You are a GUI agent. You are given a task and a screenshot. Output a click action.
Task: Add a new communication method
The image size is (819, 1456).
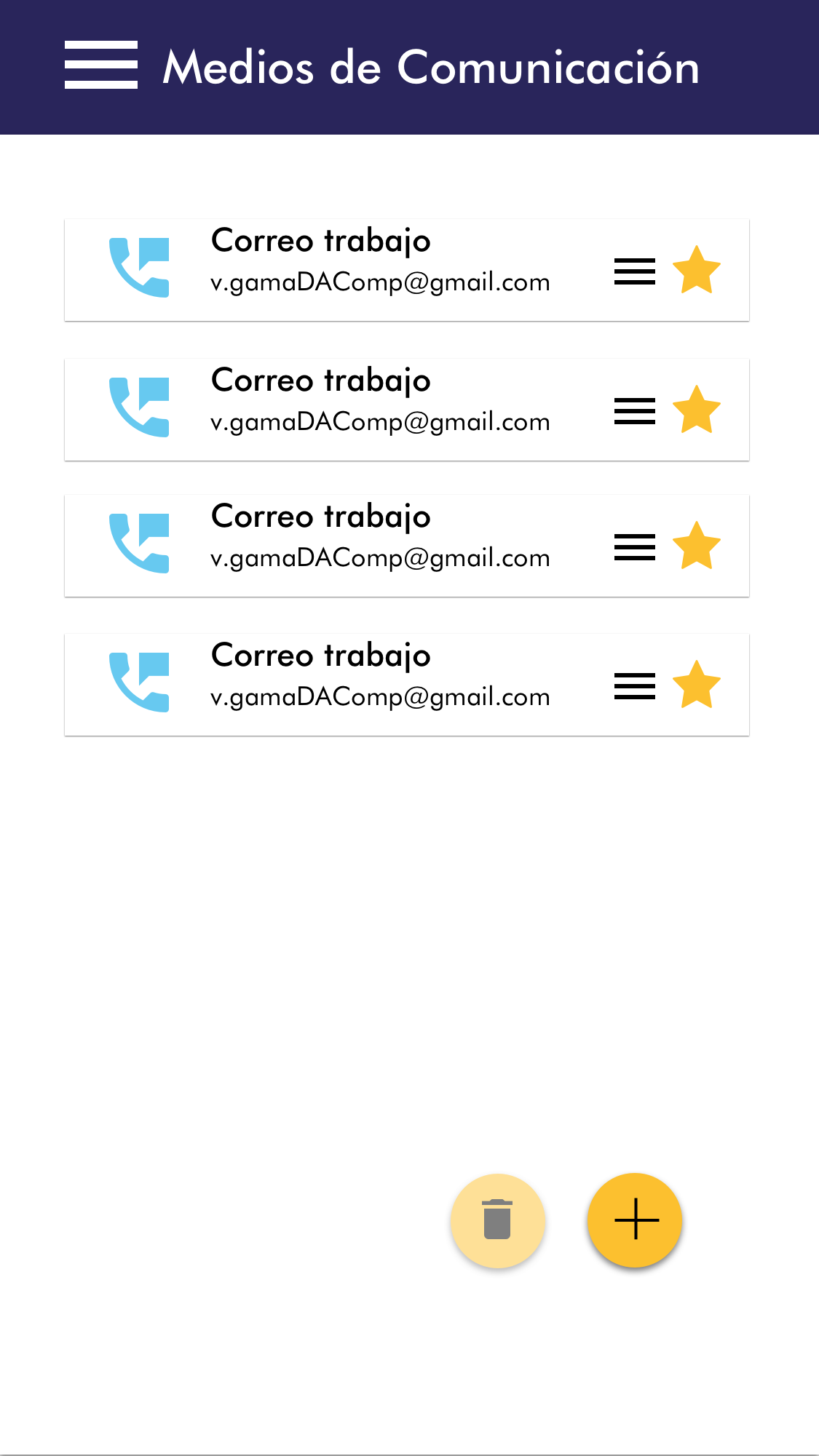[x=635, y=1220]
